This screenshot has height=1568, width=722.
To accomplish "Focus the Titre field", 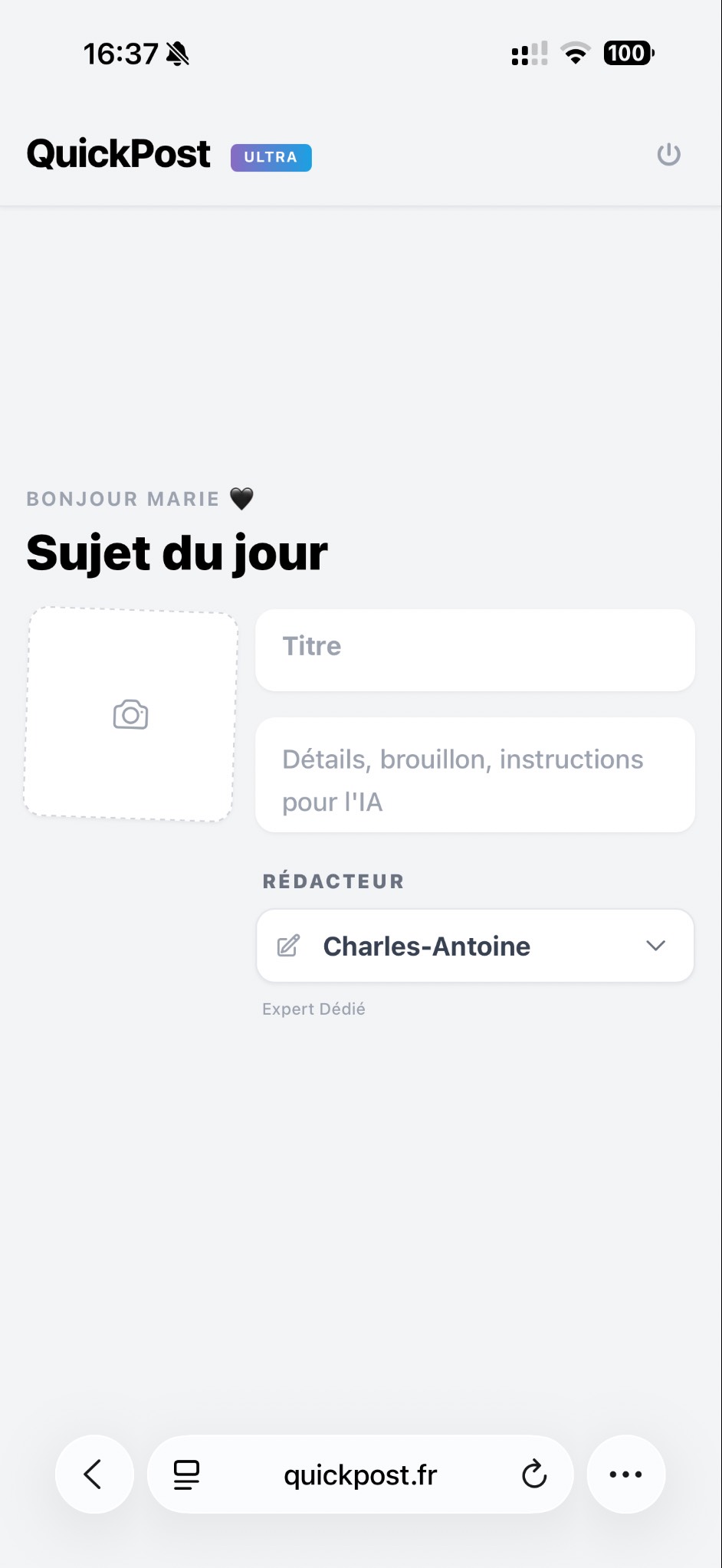I will coord(474,648).
